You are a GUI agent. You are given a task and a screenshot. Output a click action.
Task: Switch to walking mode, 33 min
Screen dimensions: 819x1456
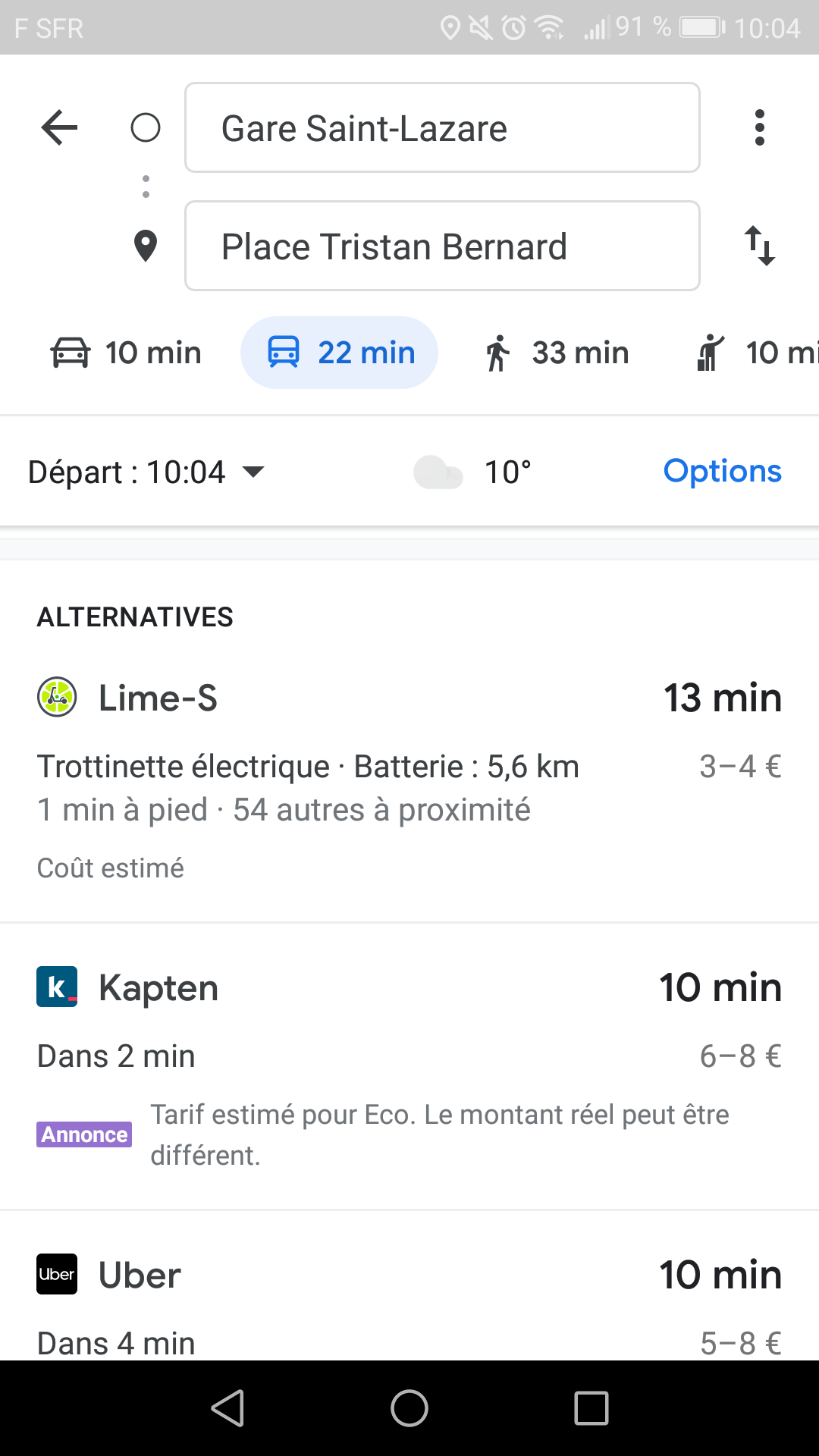coord(556,353)
